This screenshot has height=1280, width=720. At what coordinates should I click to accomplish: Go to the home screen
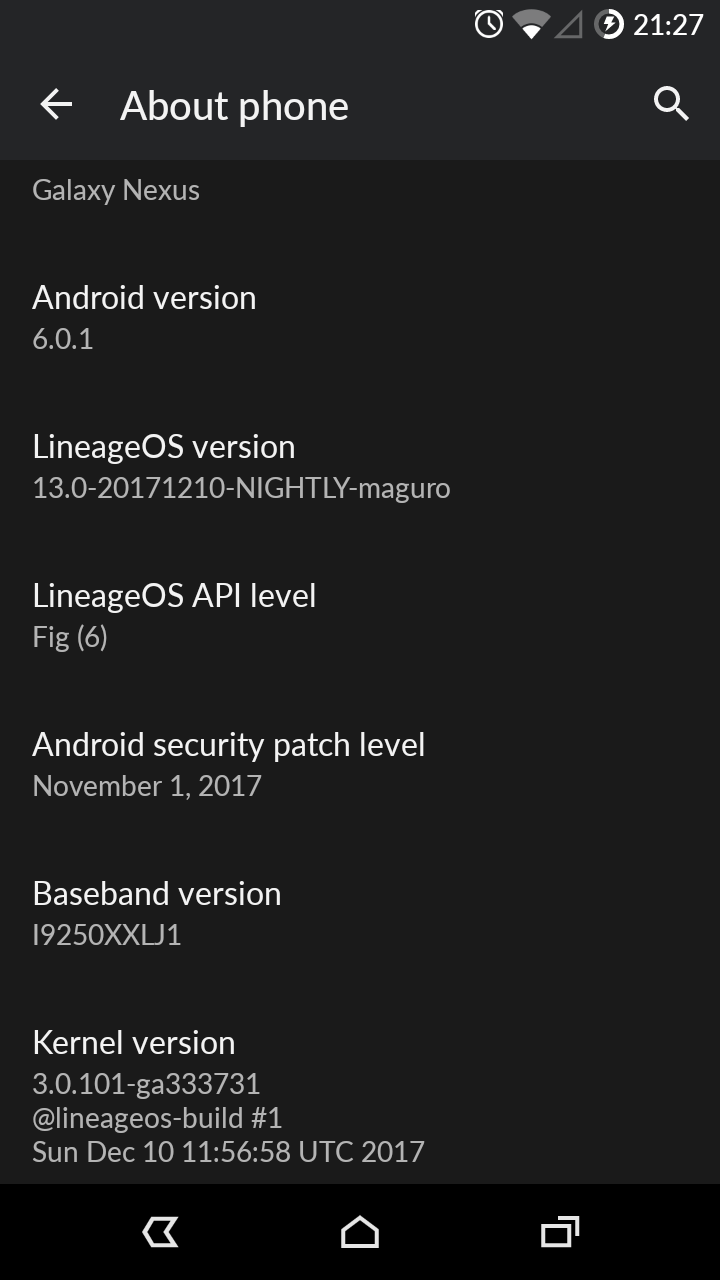point(360,1232)
